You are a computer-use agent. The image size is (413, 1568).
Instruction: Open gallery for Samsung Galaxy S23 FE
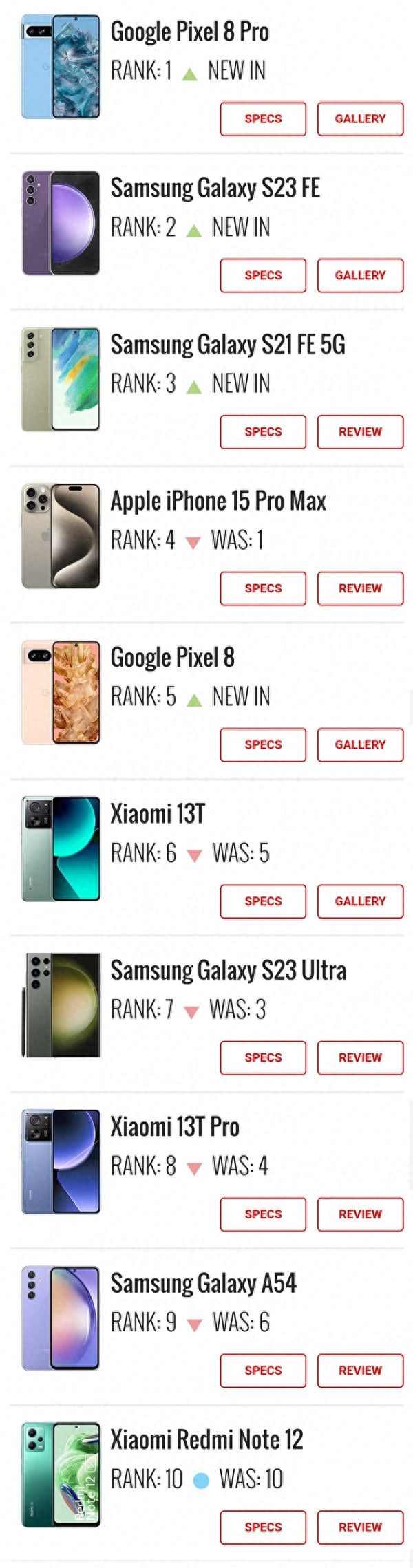[360, 275]
